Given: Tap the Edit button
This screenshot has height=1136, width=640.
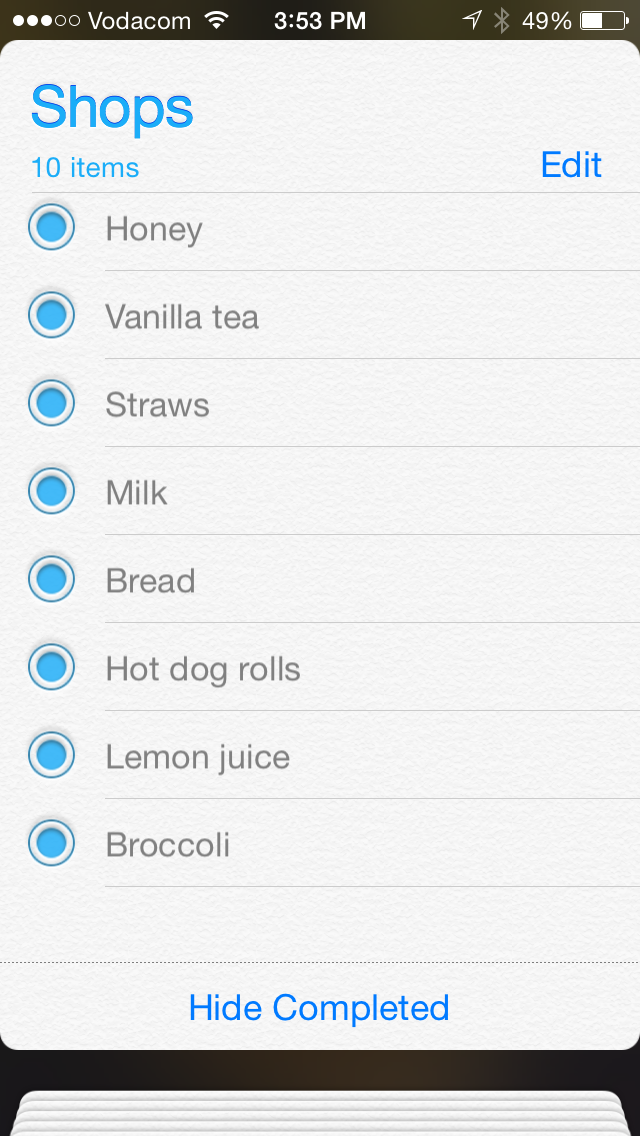Looking at the screenshot, I should click(571, 165).
